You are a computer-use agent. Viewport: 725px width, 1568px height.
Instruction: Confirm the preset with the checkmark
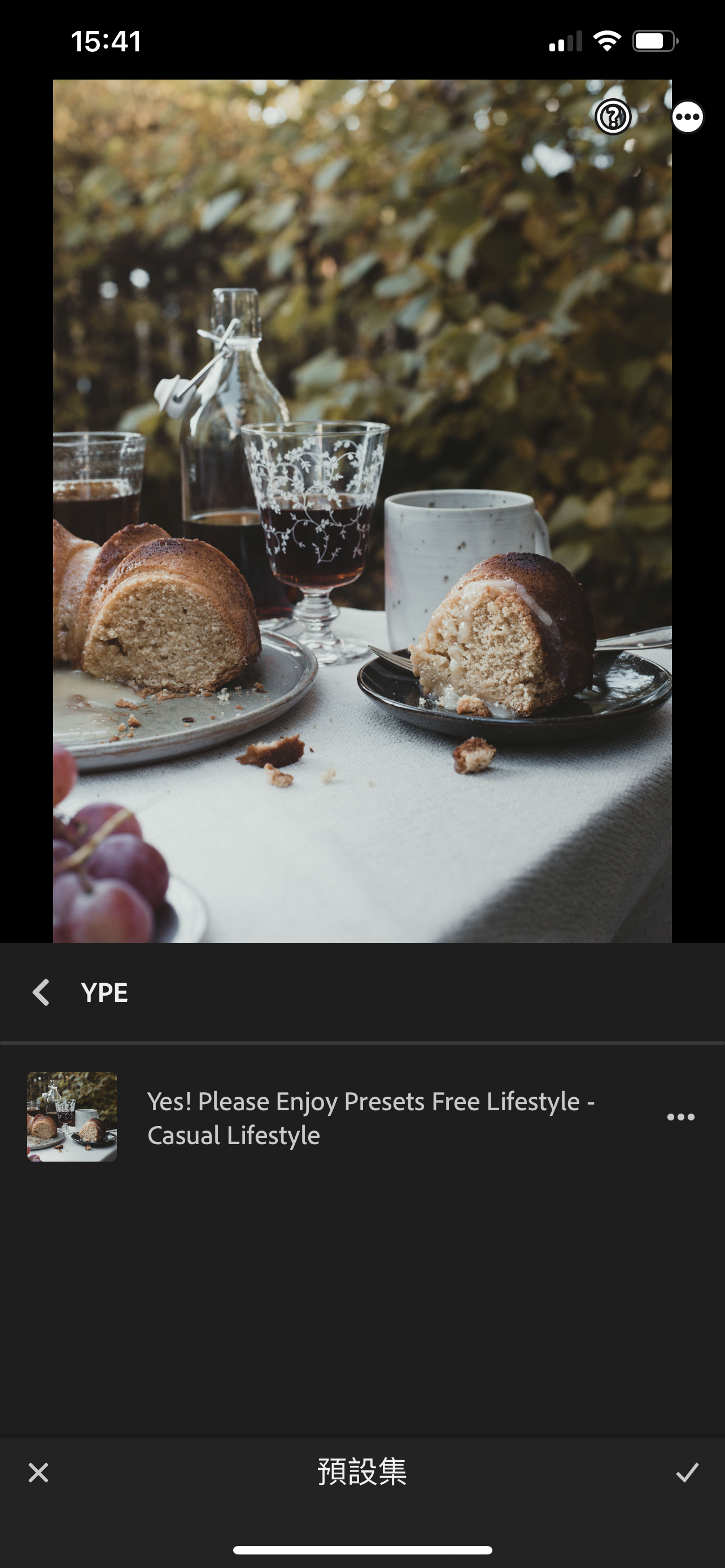pyautogui.click(x=687, y=1473)
